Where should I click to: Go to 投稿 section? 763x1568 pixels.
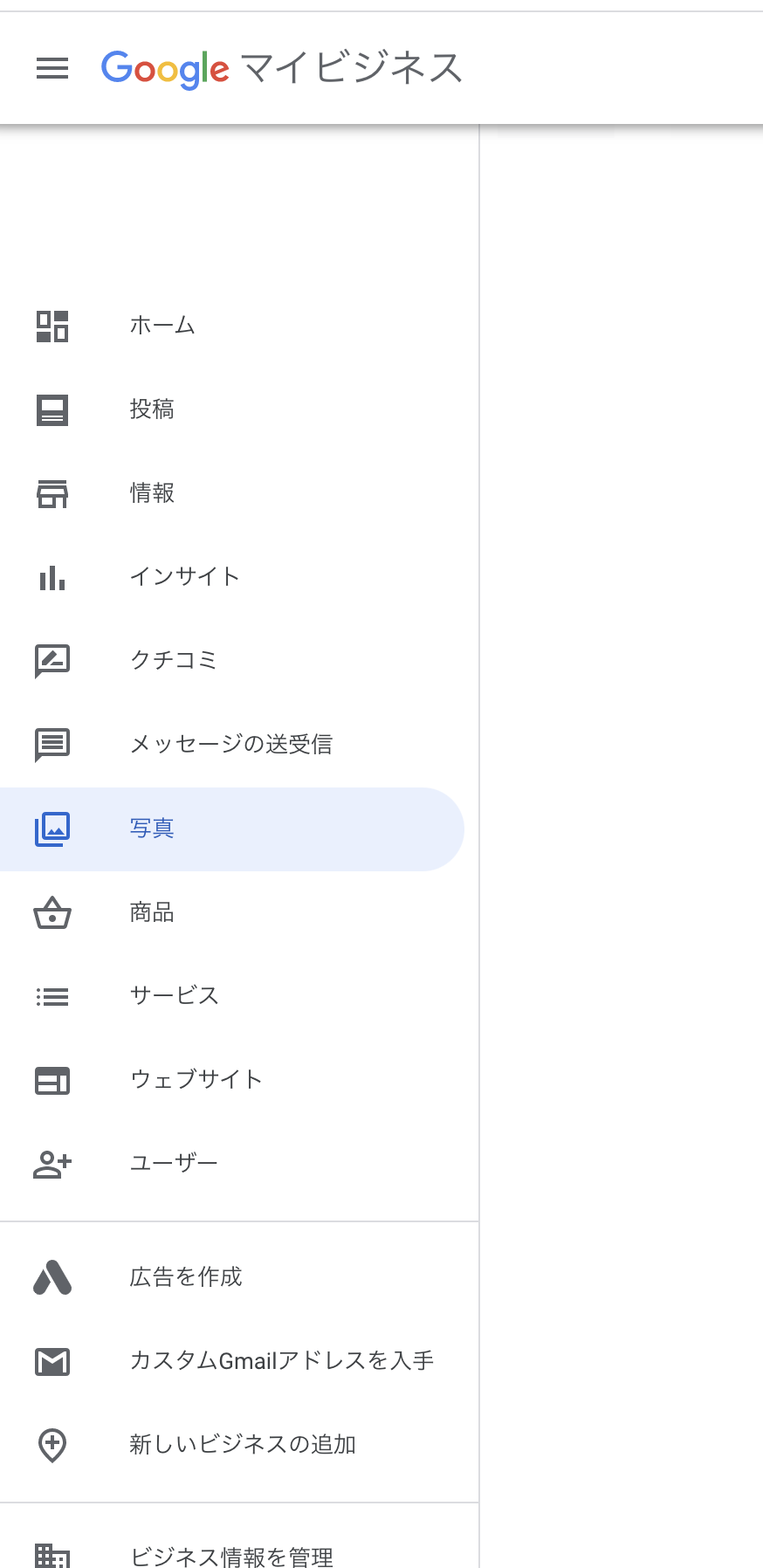tap(232, 409)
